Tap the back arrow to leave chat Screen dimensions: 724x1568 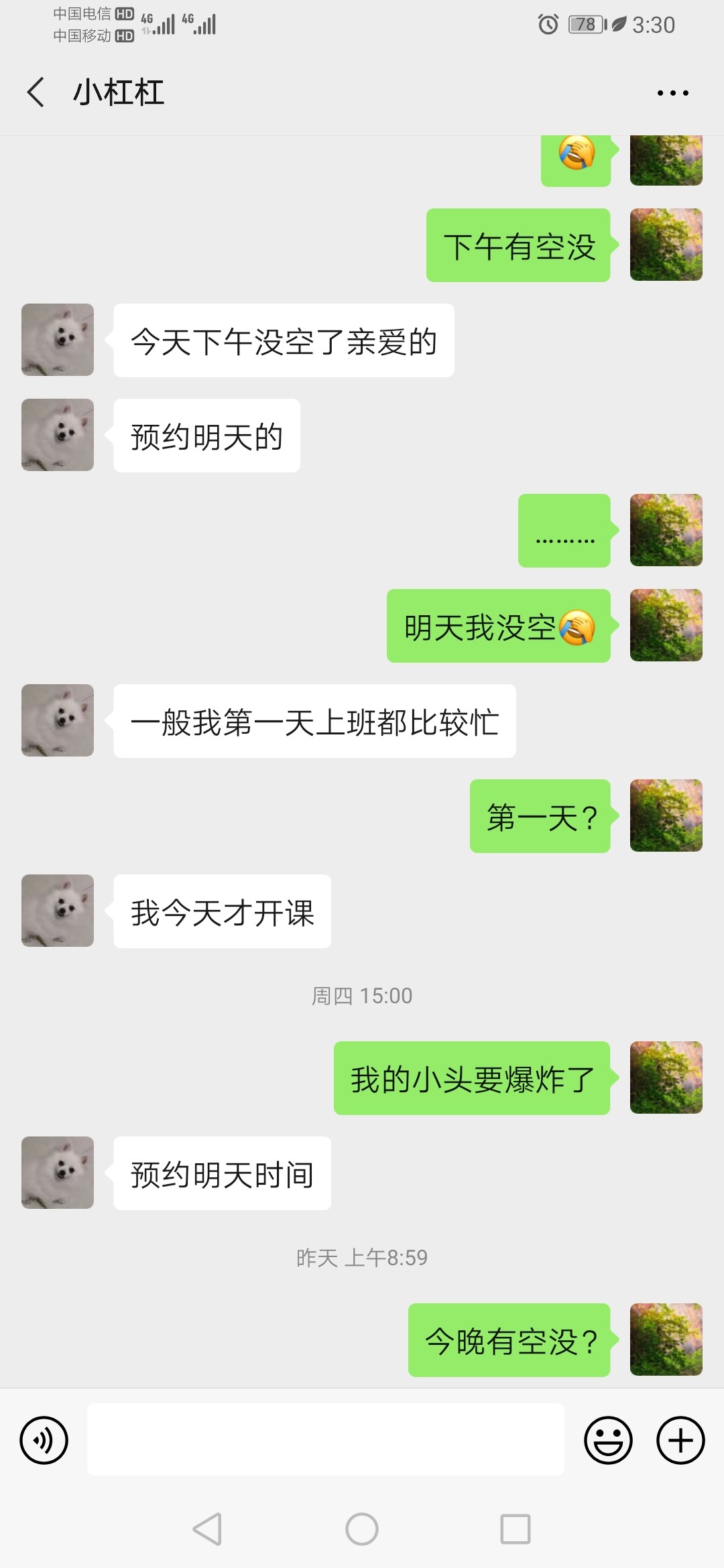pyautogui.click(x=35, y=92)
